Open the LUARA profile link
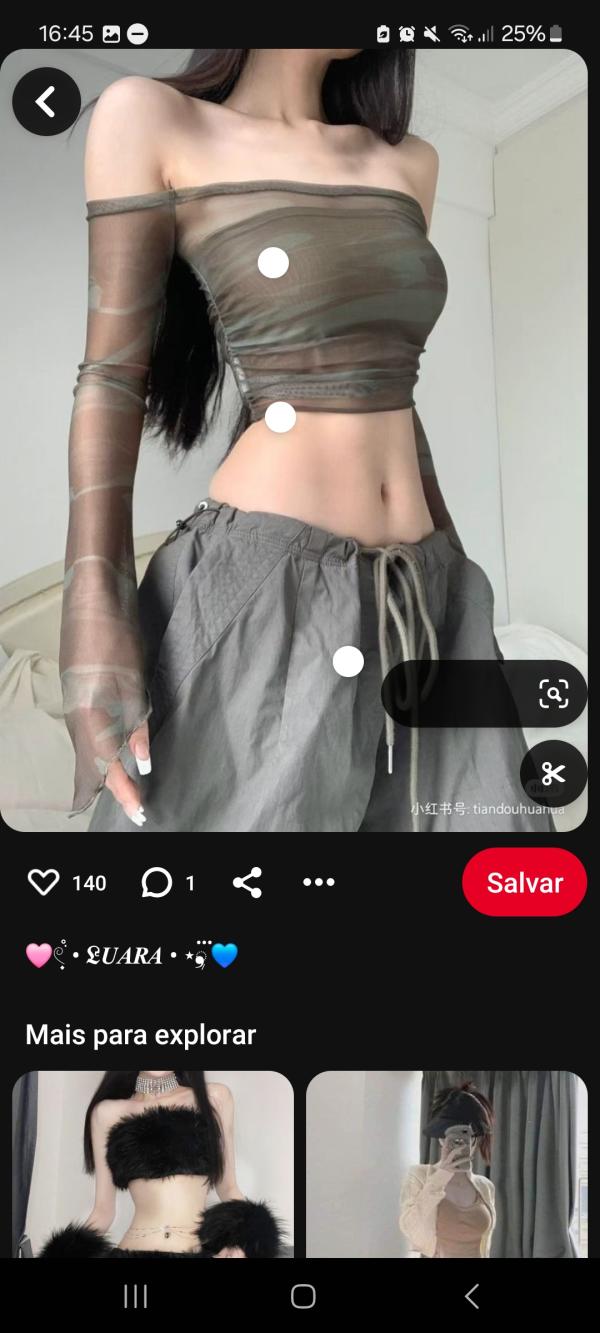The height and width of the screenshot is (1333, 600). pos(132,956)
